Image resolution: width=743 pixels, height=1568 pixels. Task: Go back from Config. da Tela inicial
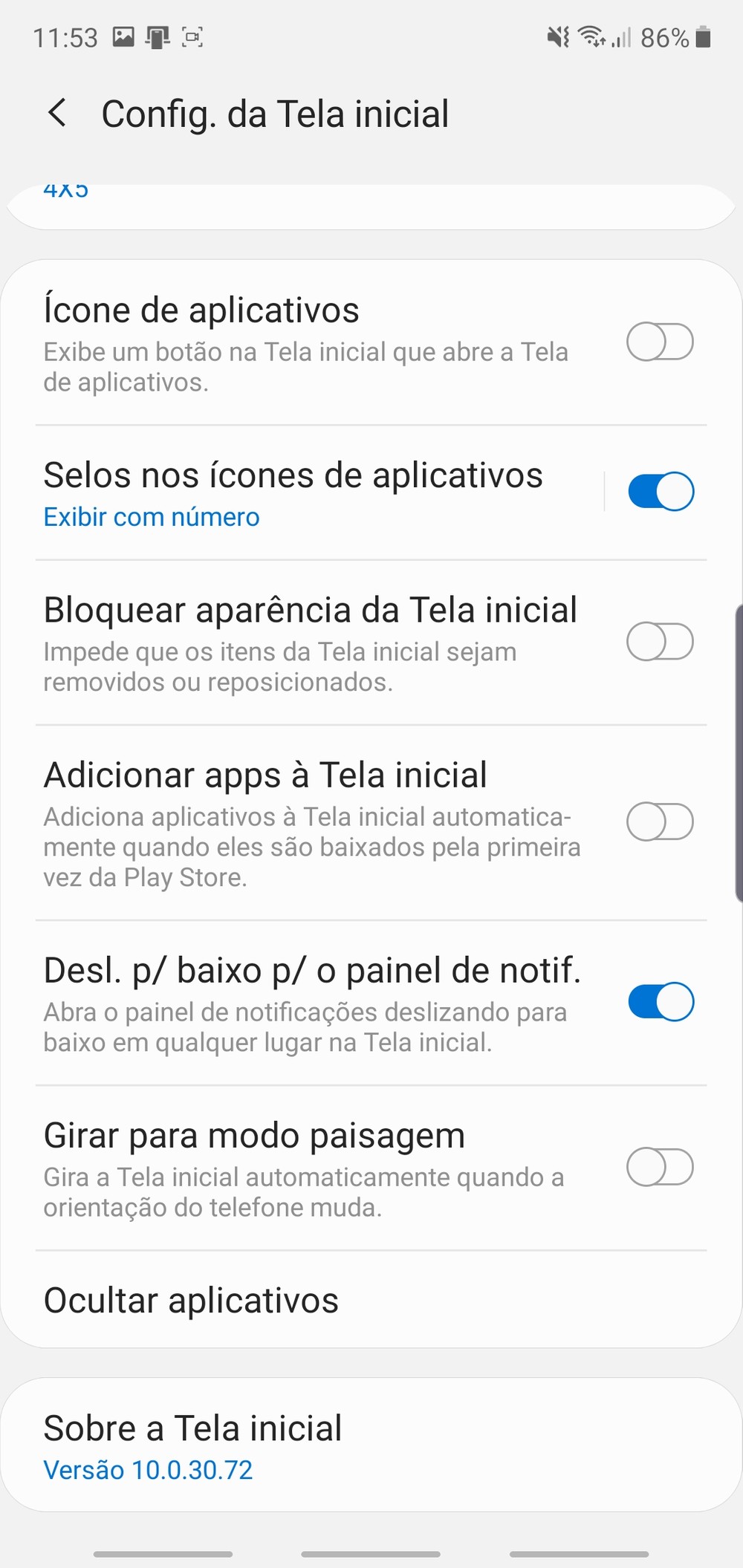pyautogui.click(x=57, y=114)
